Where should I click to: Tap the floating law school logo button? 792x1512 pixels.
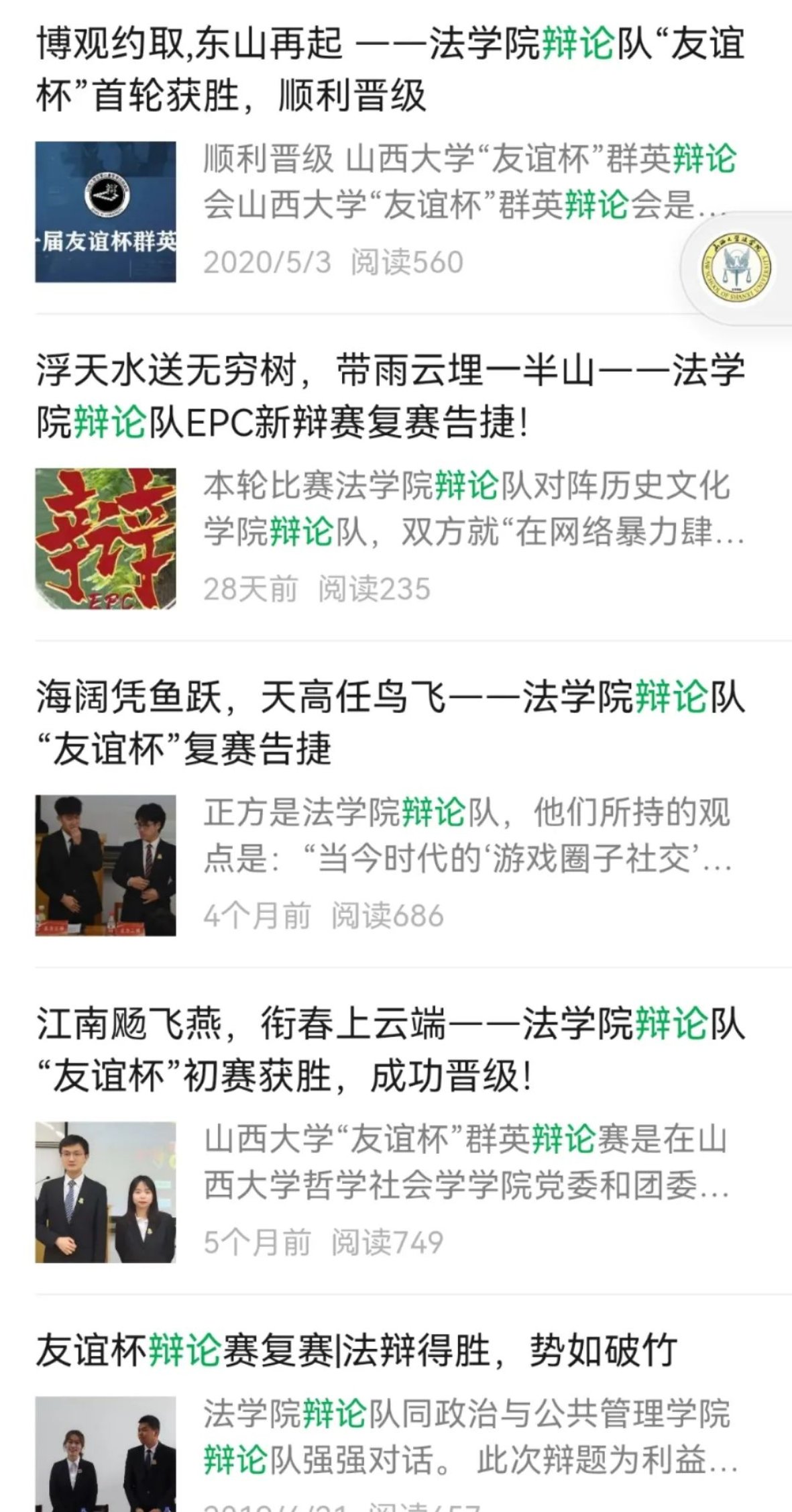[x=736, y=269]
